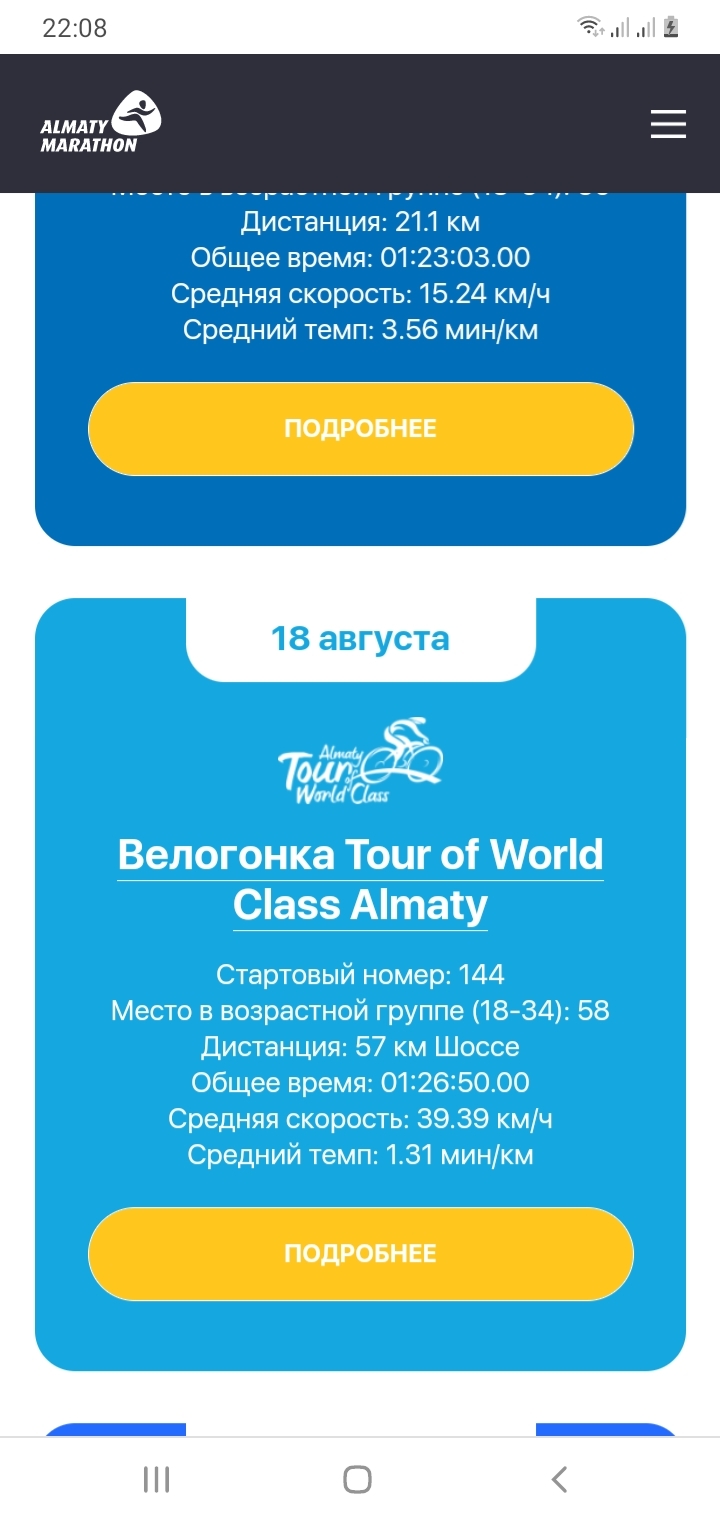Go back with the system back button

coord(560,1479)
